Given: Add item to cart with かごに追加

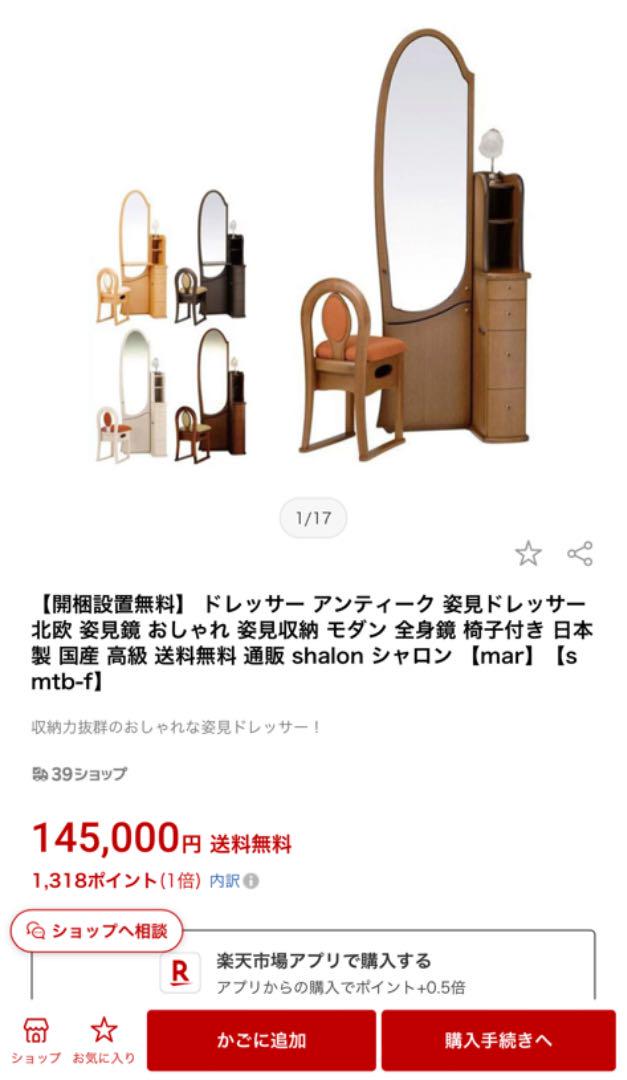Looking at the screenshot, I should pos(262,1040).
